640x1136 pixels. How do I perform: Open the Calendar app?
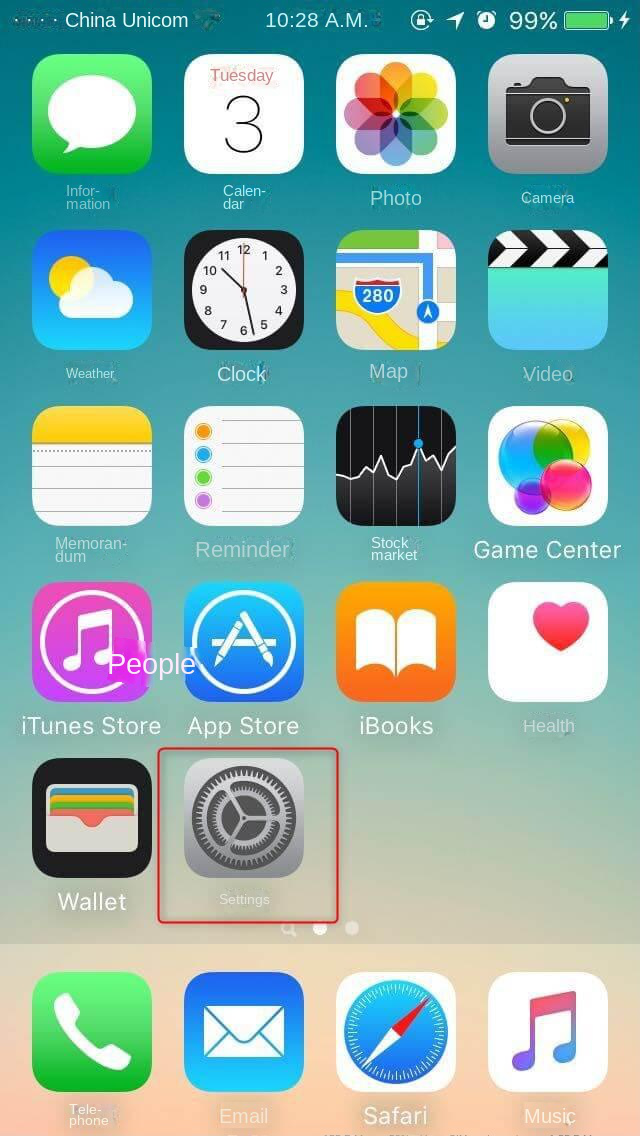(244, 114)
